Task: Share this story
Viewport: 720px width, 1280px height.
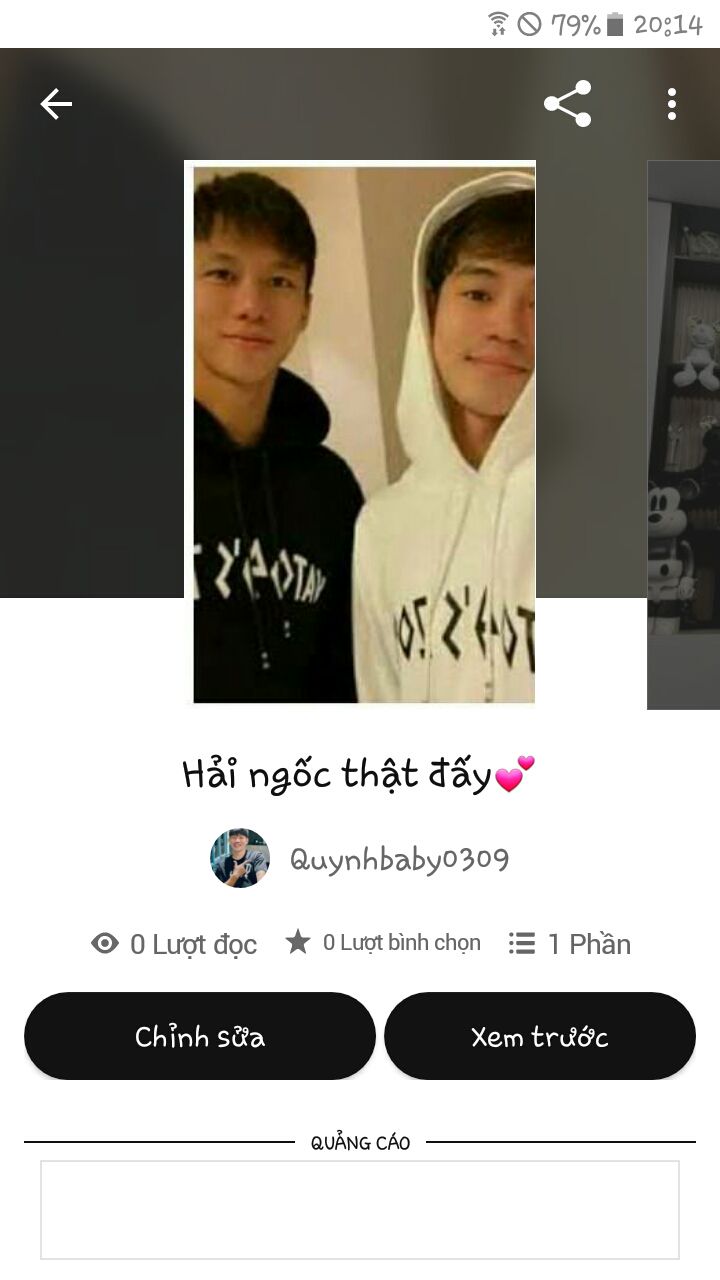Action: pyautogui.click(x=567, y=104)
